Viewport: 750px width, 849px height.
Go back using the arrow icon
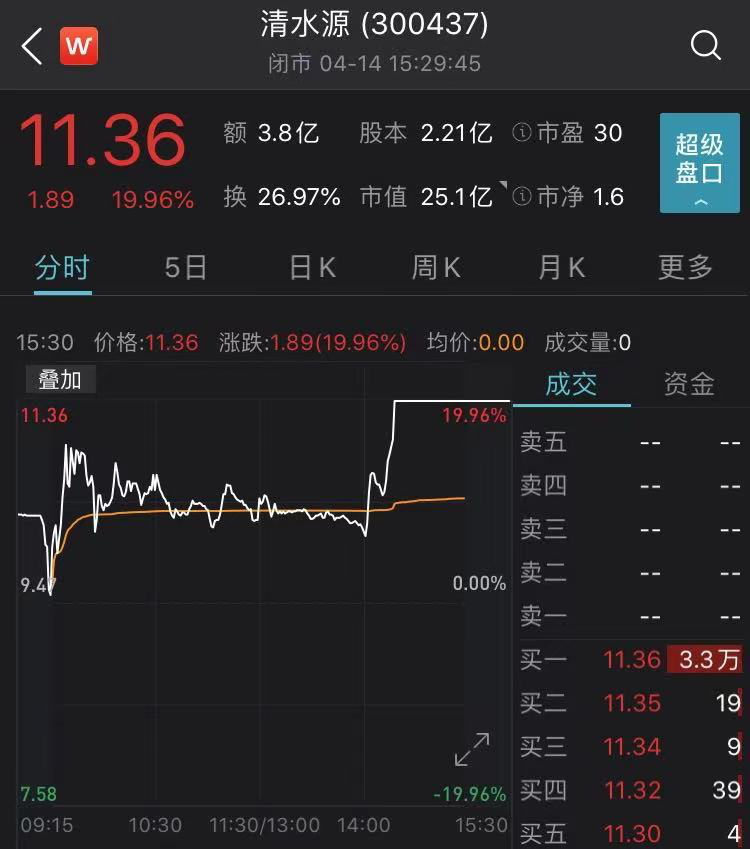[x=32, y=46]
